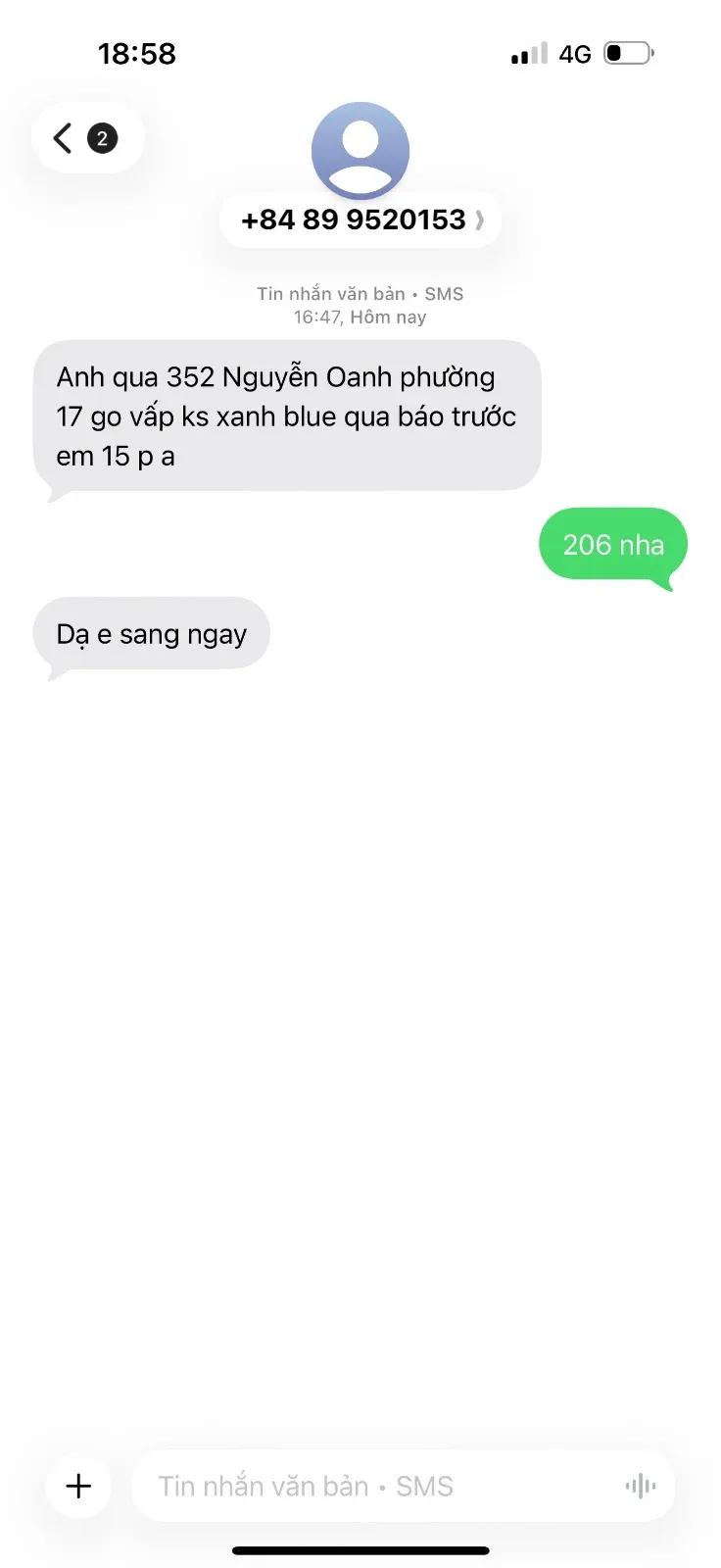The image size is (721, 1568).
Task: Go back to the message list
Action: (87, 138)
